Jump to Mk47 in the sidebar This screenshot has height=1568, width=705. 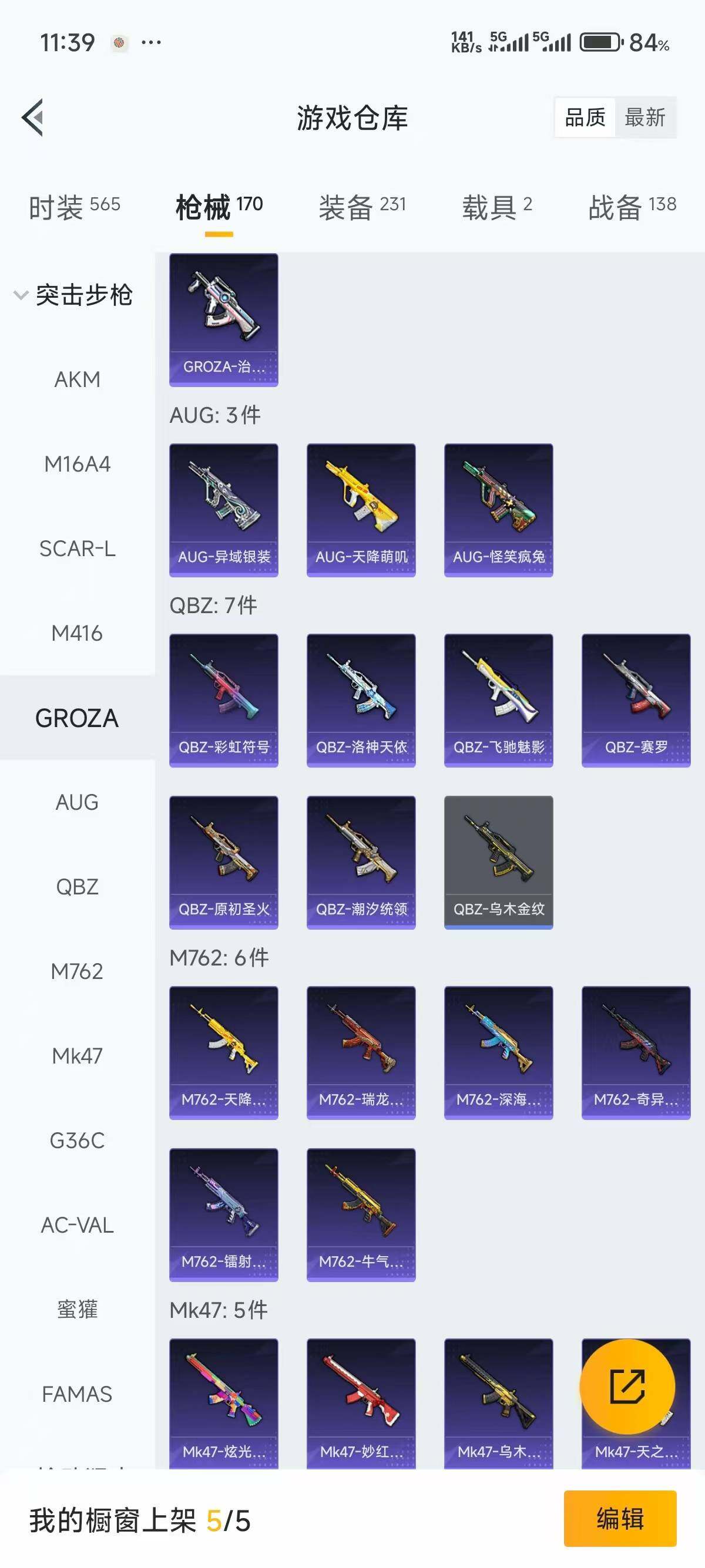pos(78,1056)
